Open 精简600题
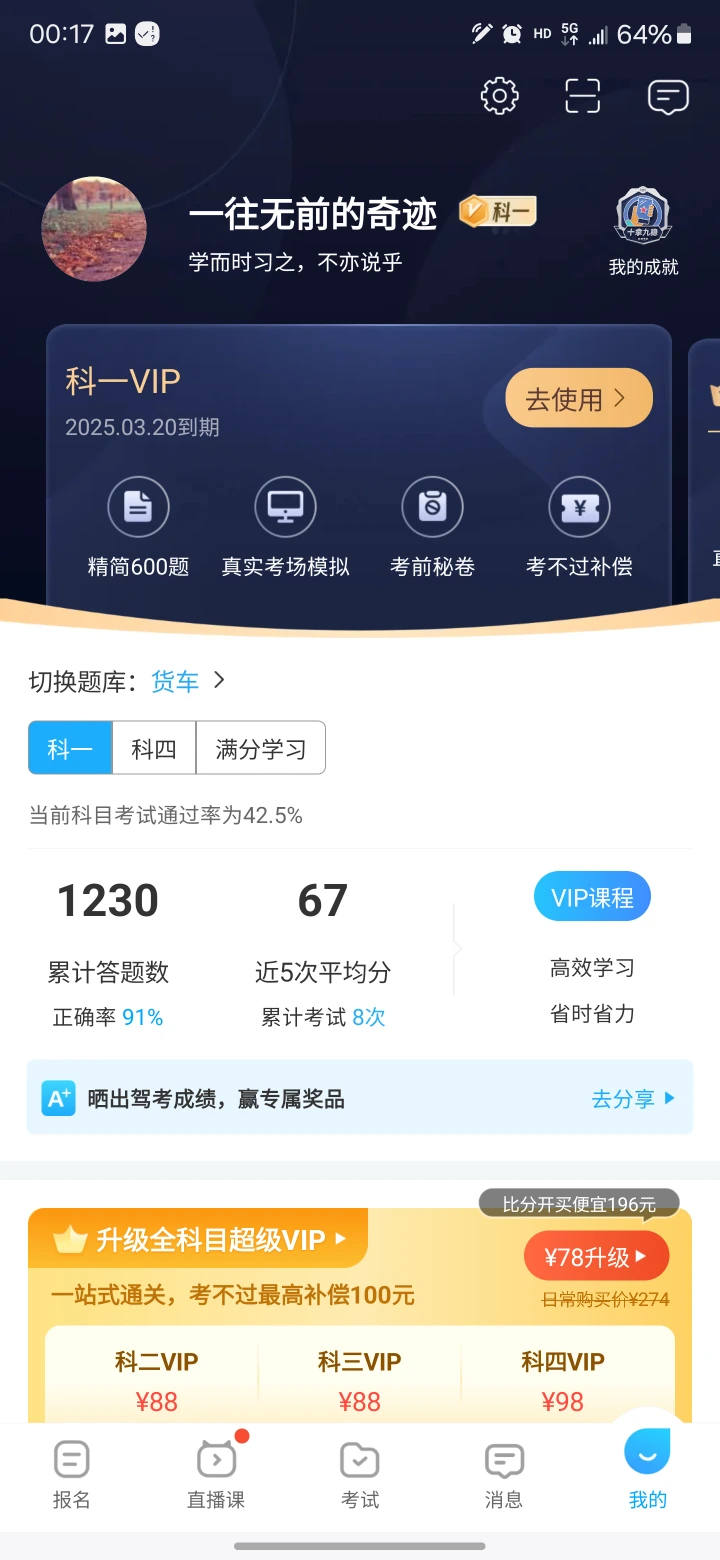The height and width of the screenshot is (1560, 720). click(138, 528)
